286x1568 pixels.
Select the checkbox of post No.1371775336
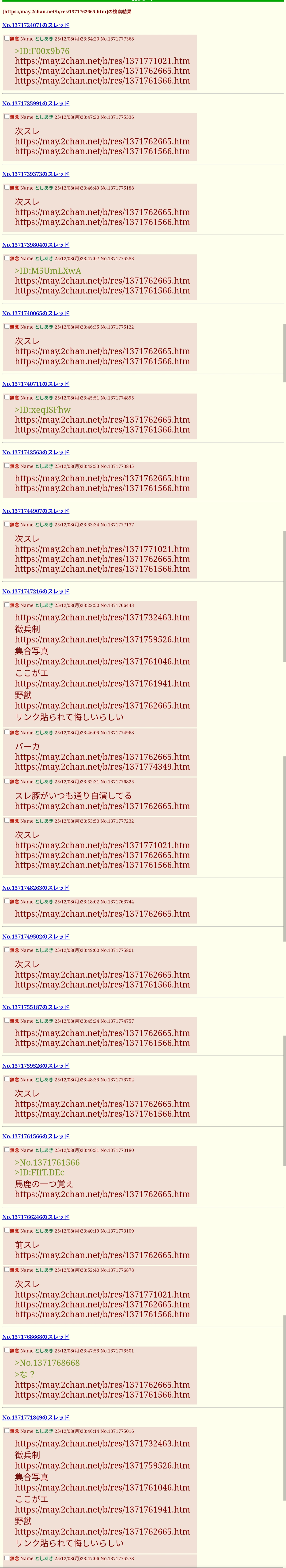7,117
